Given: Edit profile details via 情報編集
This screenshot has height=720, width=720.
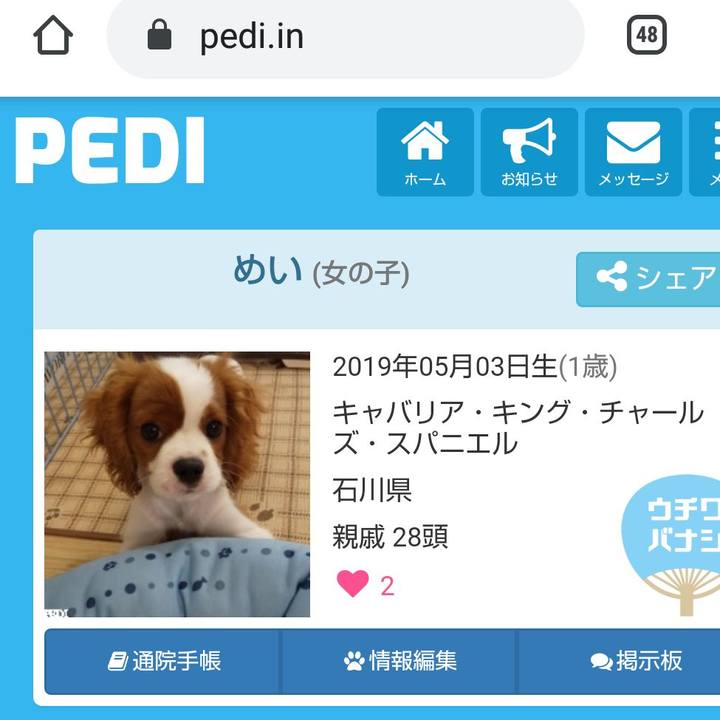Looking at the screenshot, I should tap(399, 661).
